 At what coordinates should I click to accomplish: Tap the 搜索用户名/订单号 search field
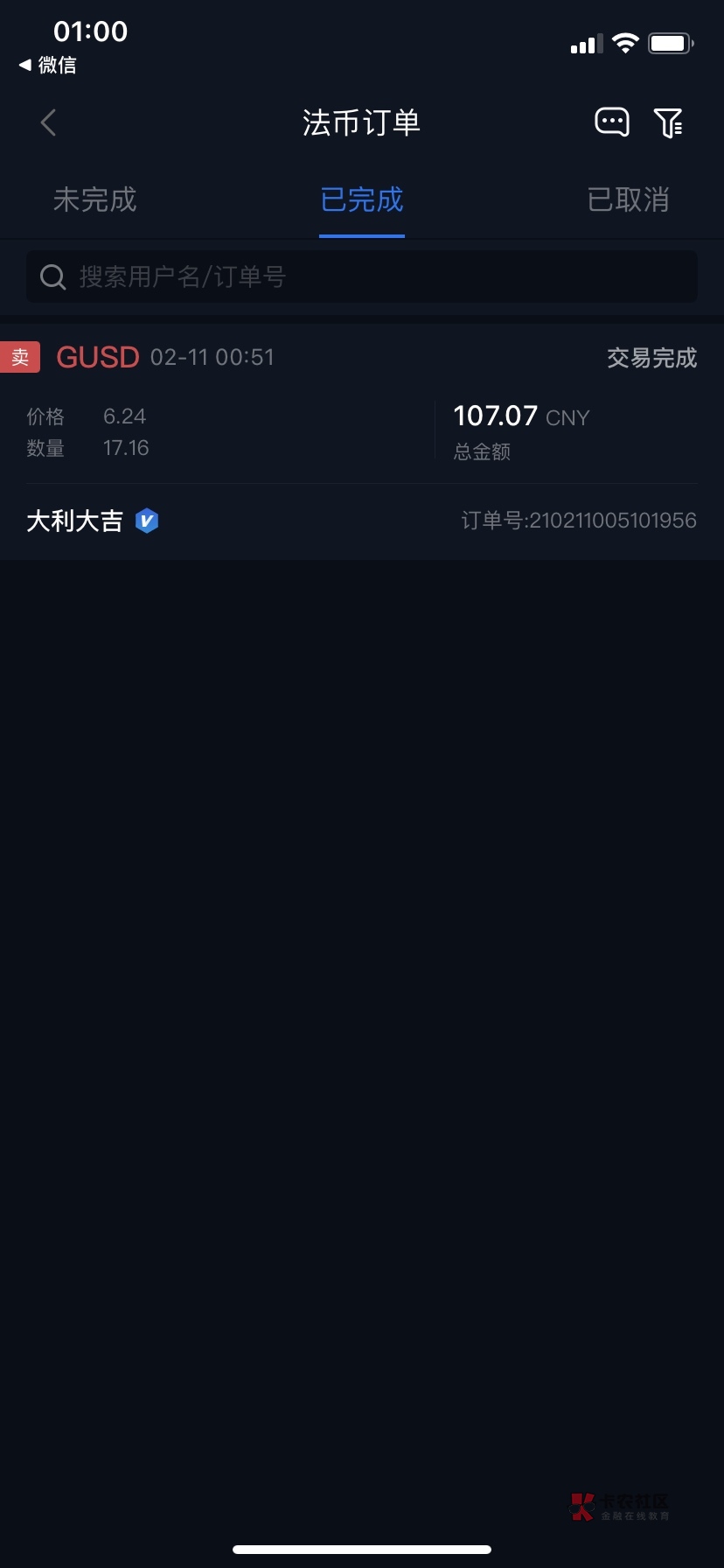coord(361,277)
